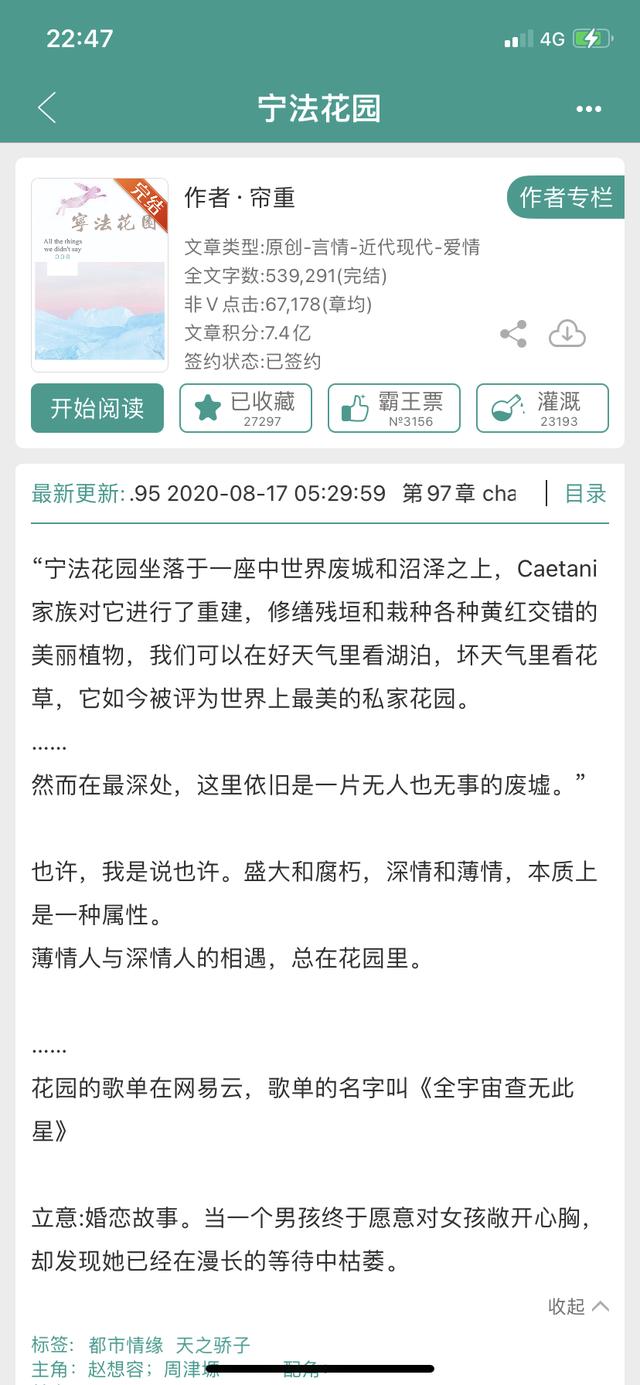
Task: Give a 霸王票 vote
Action: (x=394, y=408)
